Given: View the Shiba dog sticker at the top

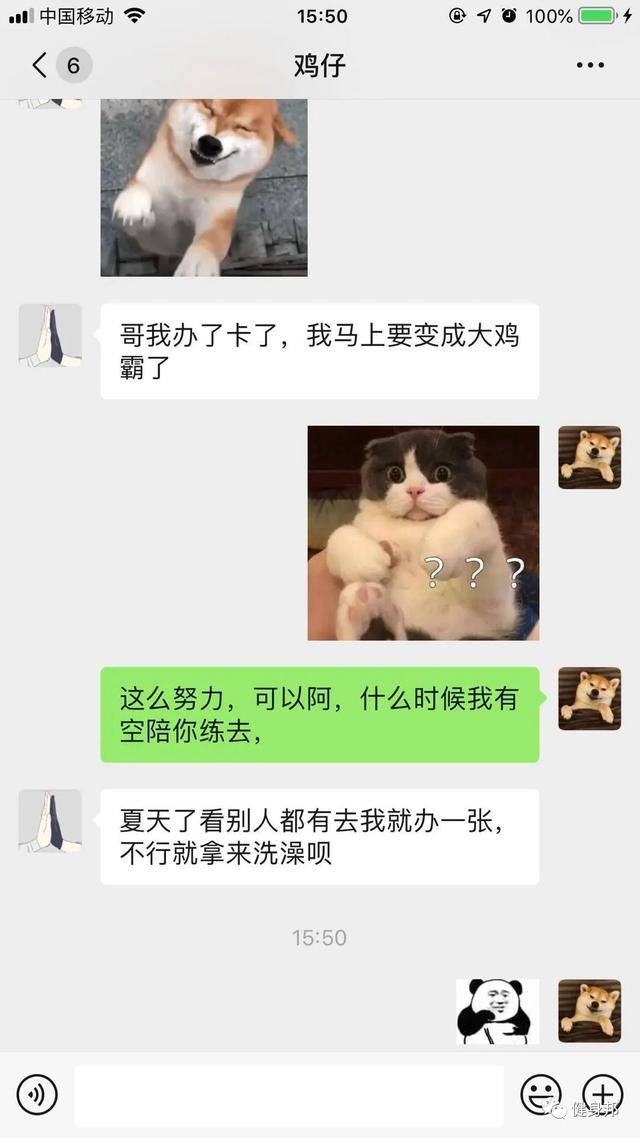Looking at the screenshot, I should point(204,186).
